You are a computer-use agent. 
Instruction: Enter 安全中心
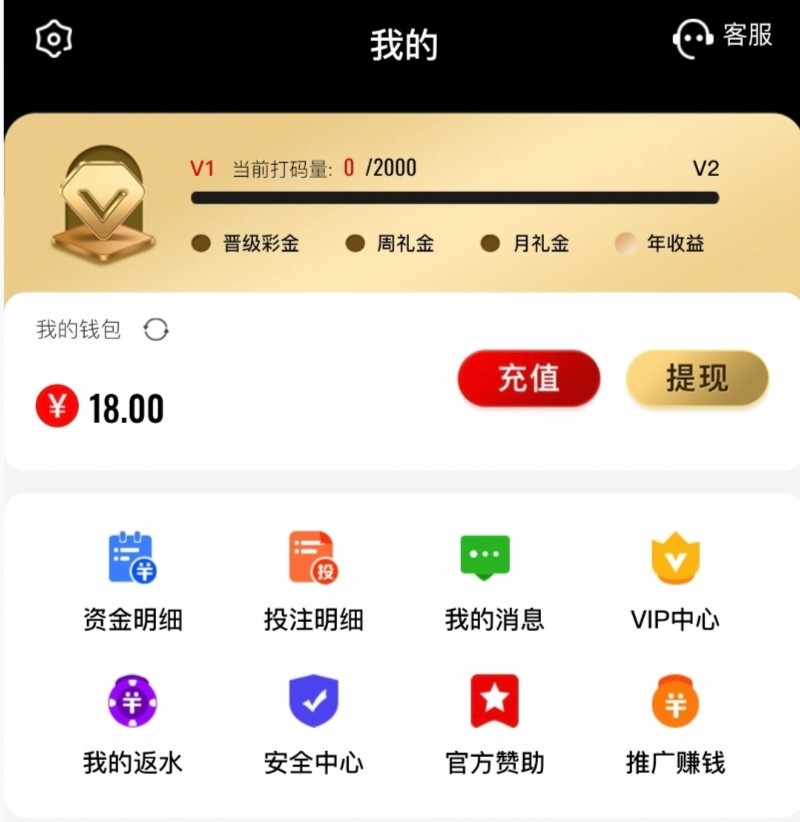(x=313, y=723)
